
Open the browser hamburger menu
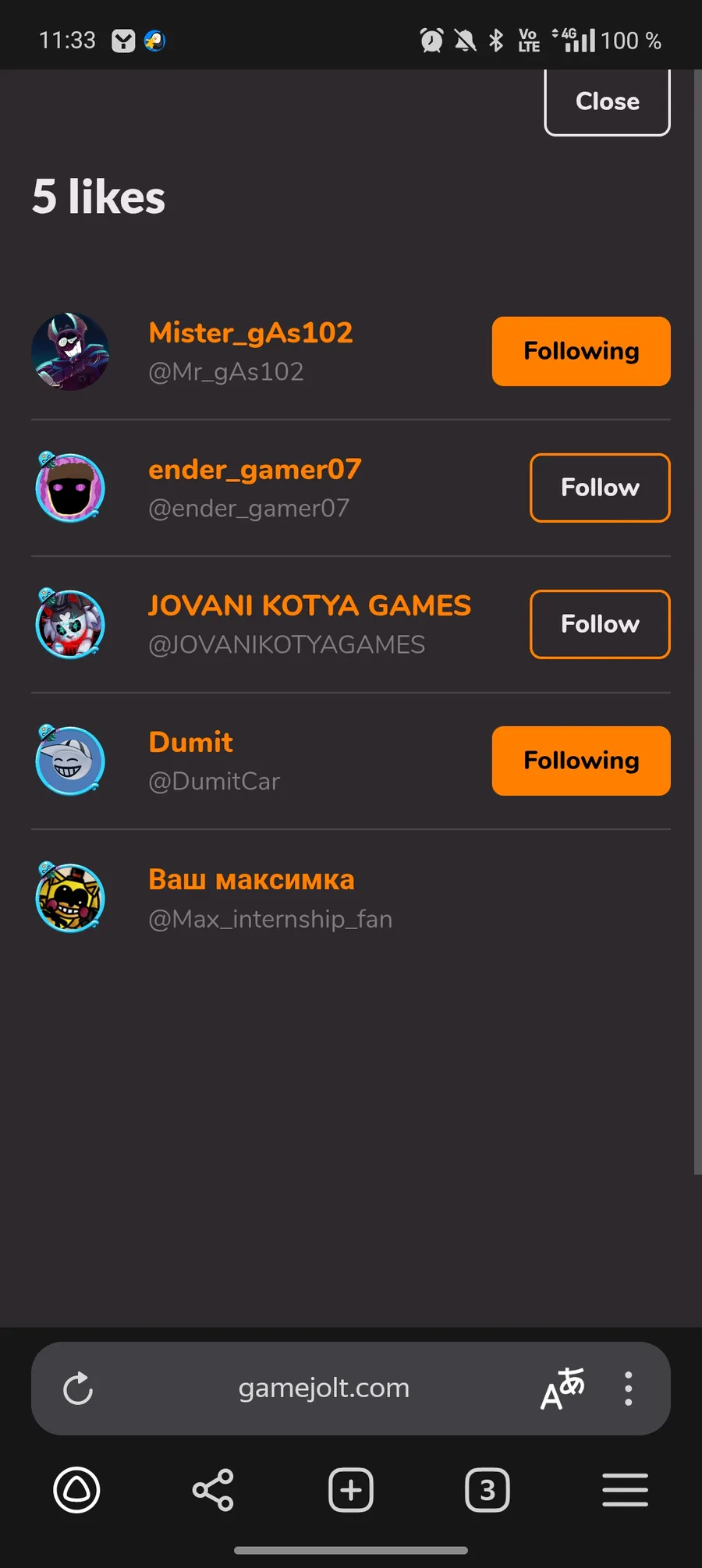(625, 1490)
